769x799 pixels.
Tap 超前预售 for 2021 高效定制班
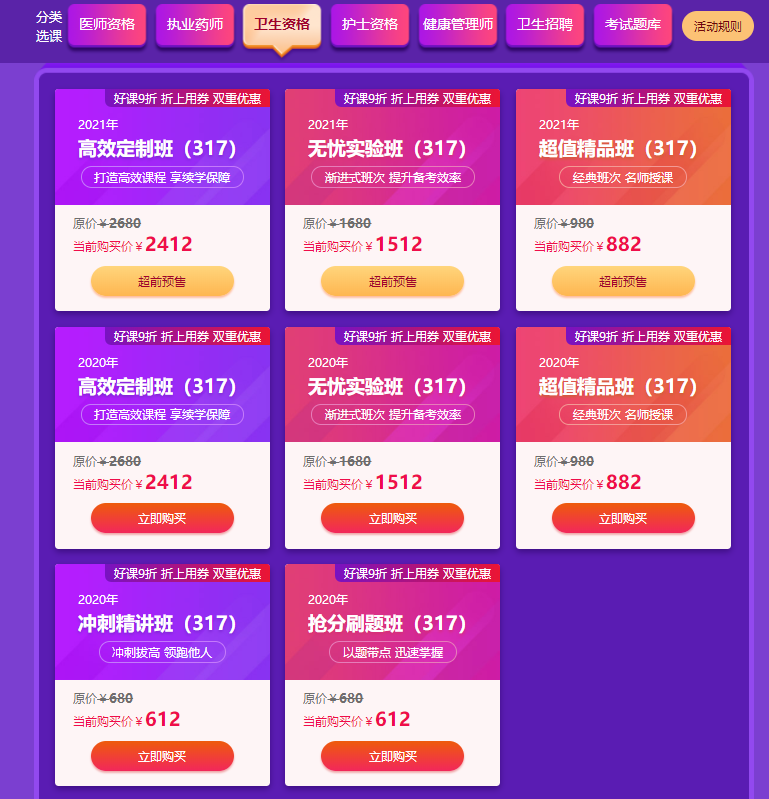point(162,281)
